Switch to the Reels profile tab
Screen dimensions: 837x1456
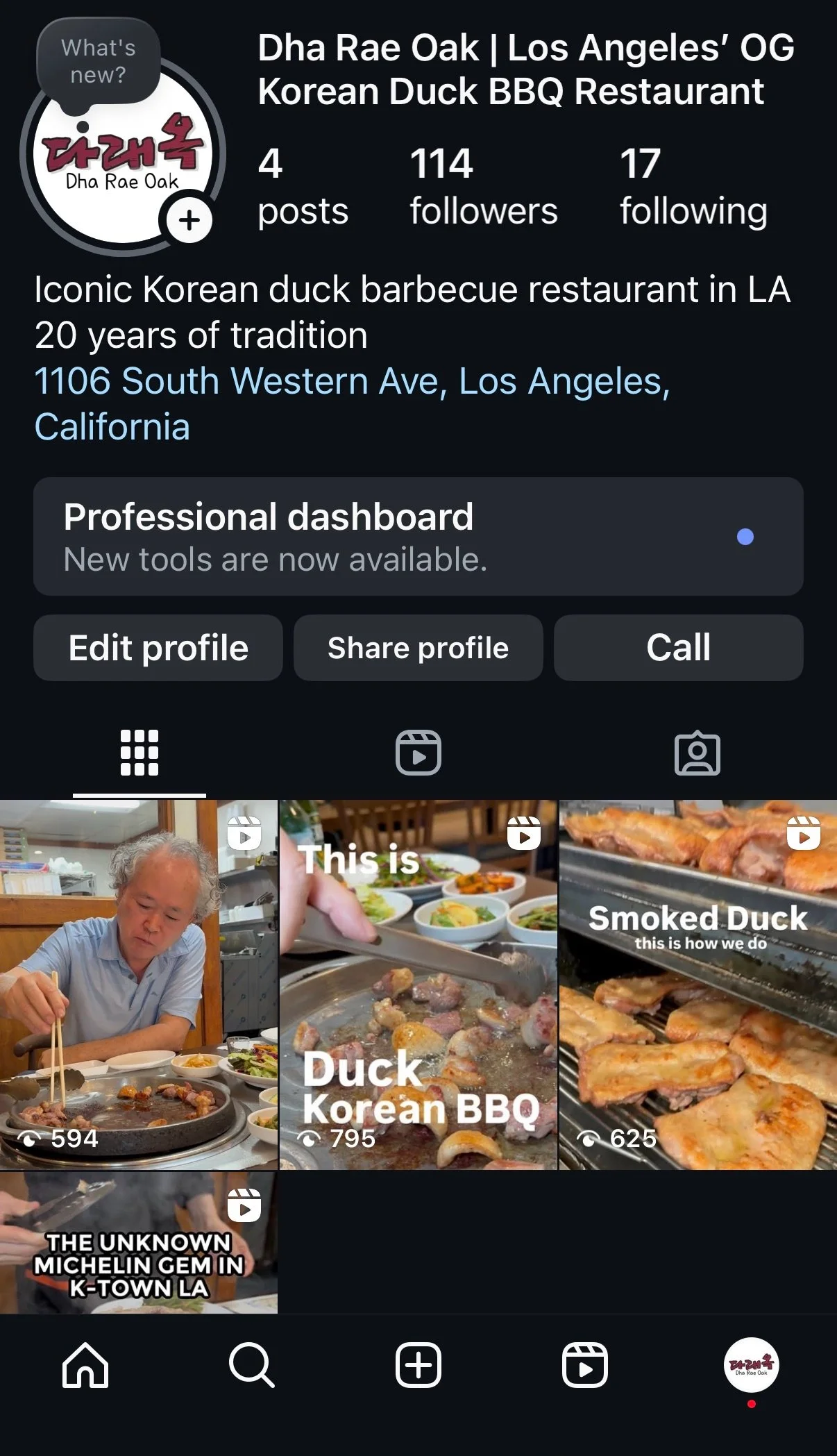click(418, 753)
